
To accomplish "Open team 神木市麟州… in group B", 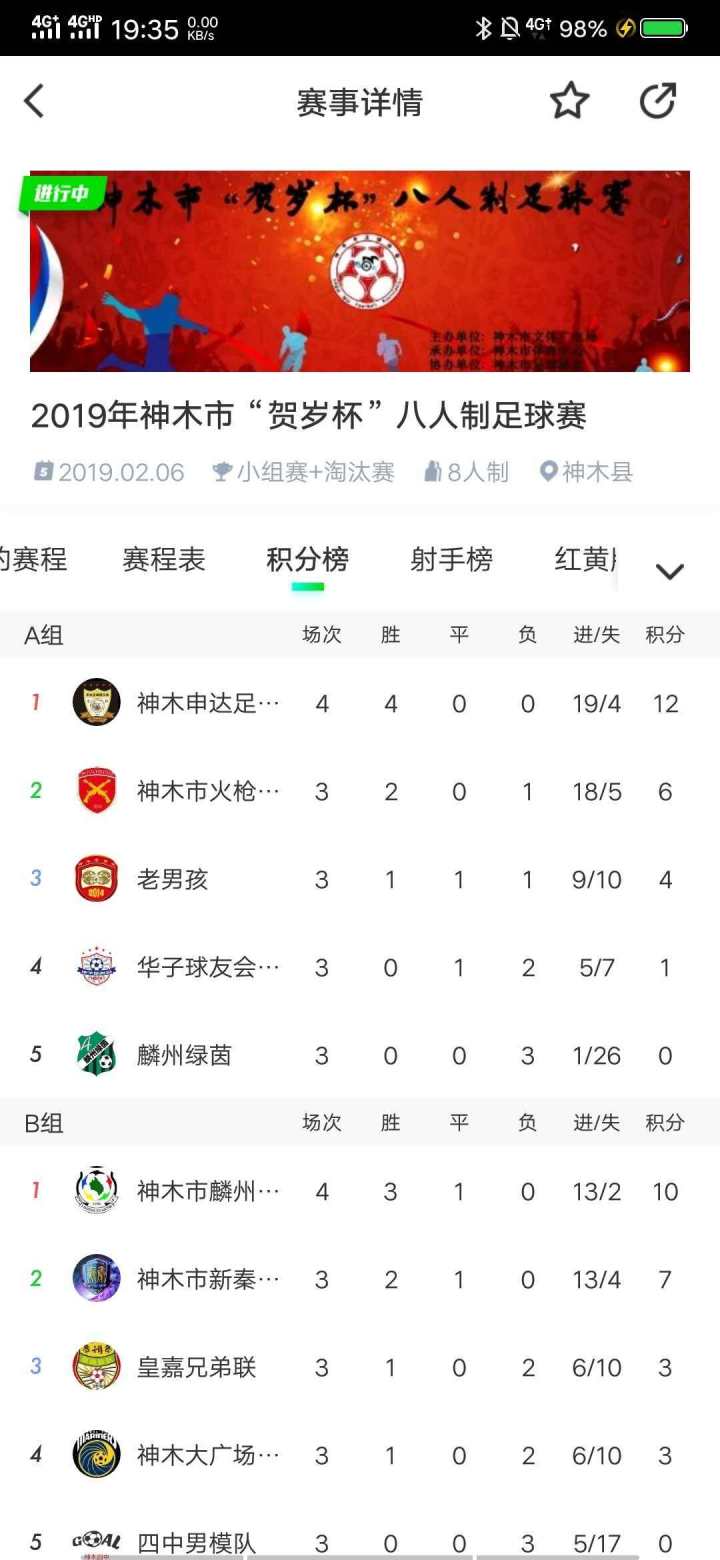I will click(360, 1191).
